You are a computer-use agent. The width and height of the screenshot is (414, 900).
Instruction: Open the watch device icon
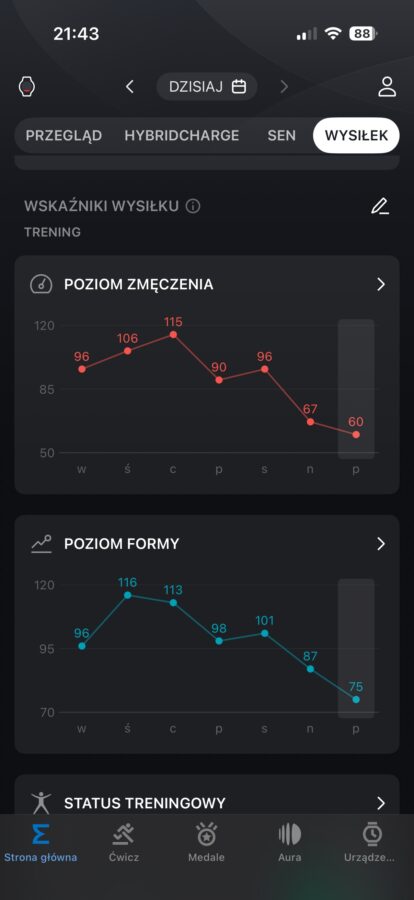(27, 87)
